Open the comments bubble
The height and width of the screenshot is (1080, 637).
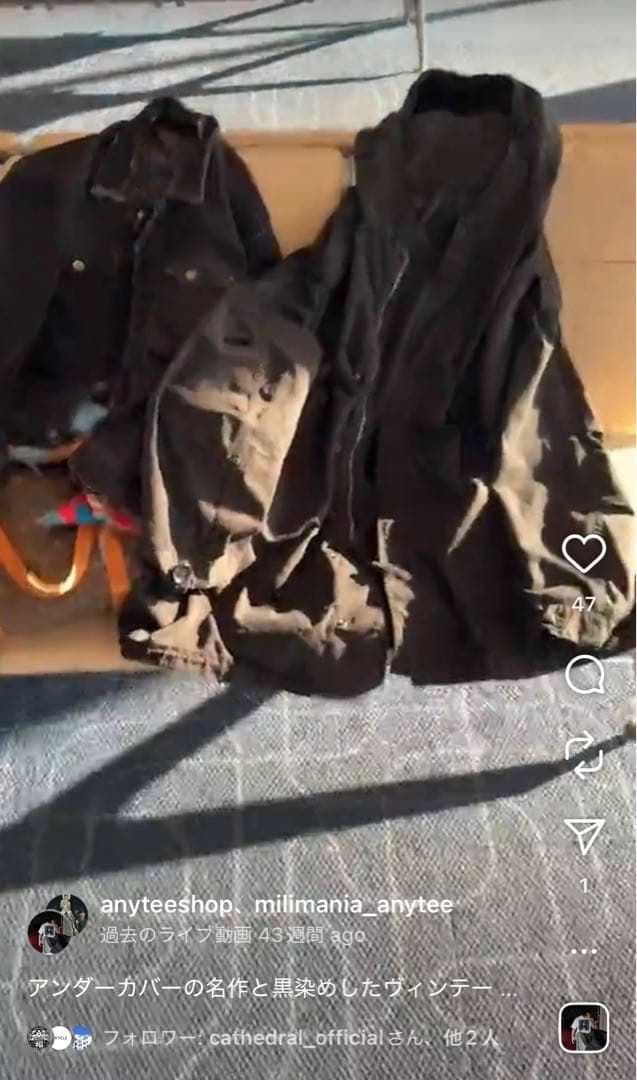[x=584, y=675]
